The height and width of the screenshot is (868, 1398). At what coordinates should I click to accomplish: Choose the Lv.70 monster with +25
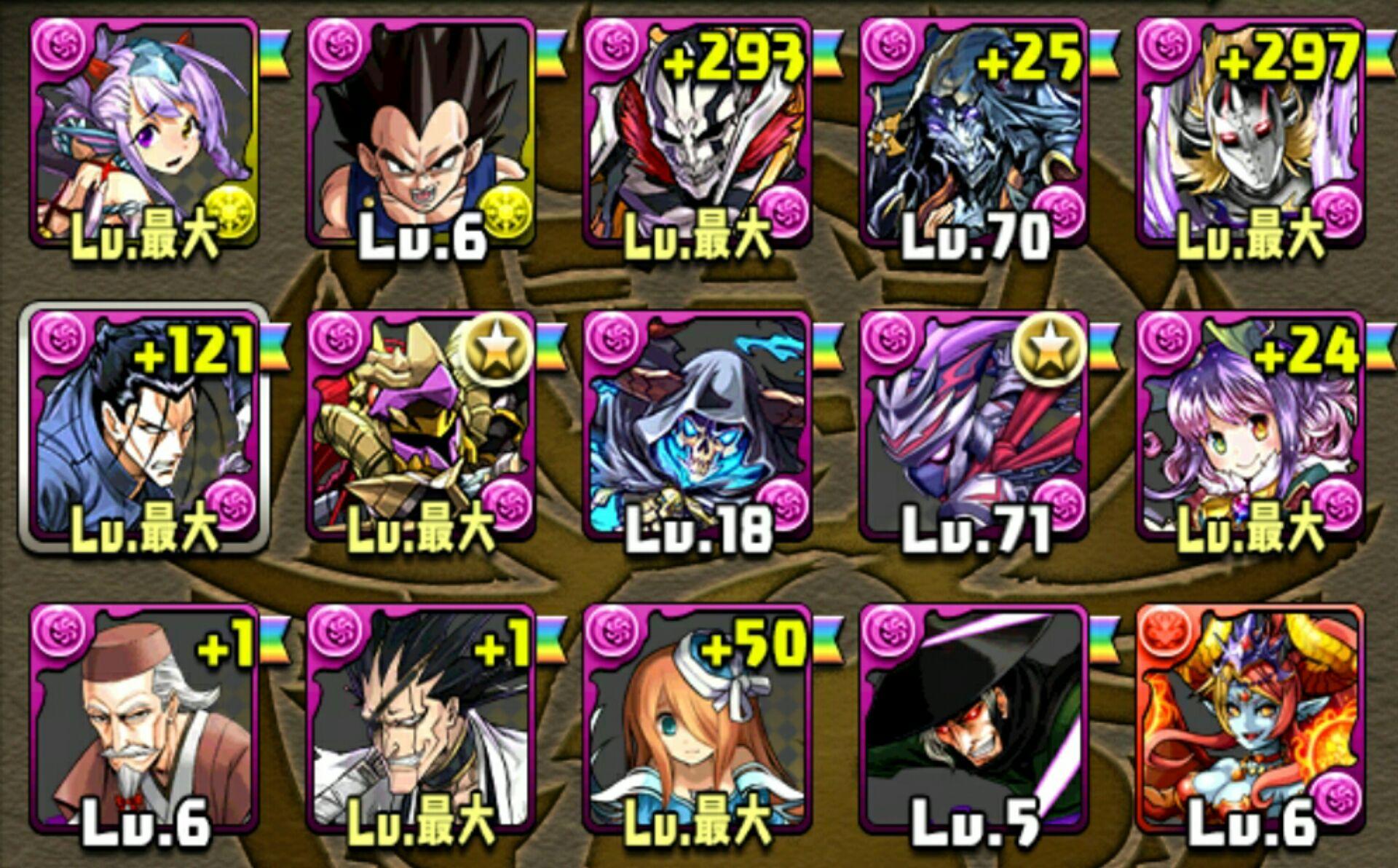click(x=974, y=135)
